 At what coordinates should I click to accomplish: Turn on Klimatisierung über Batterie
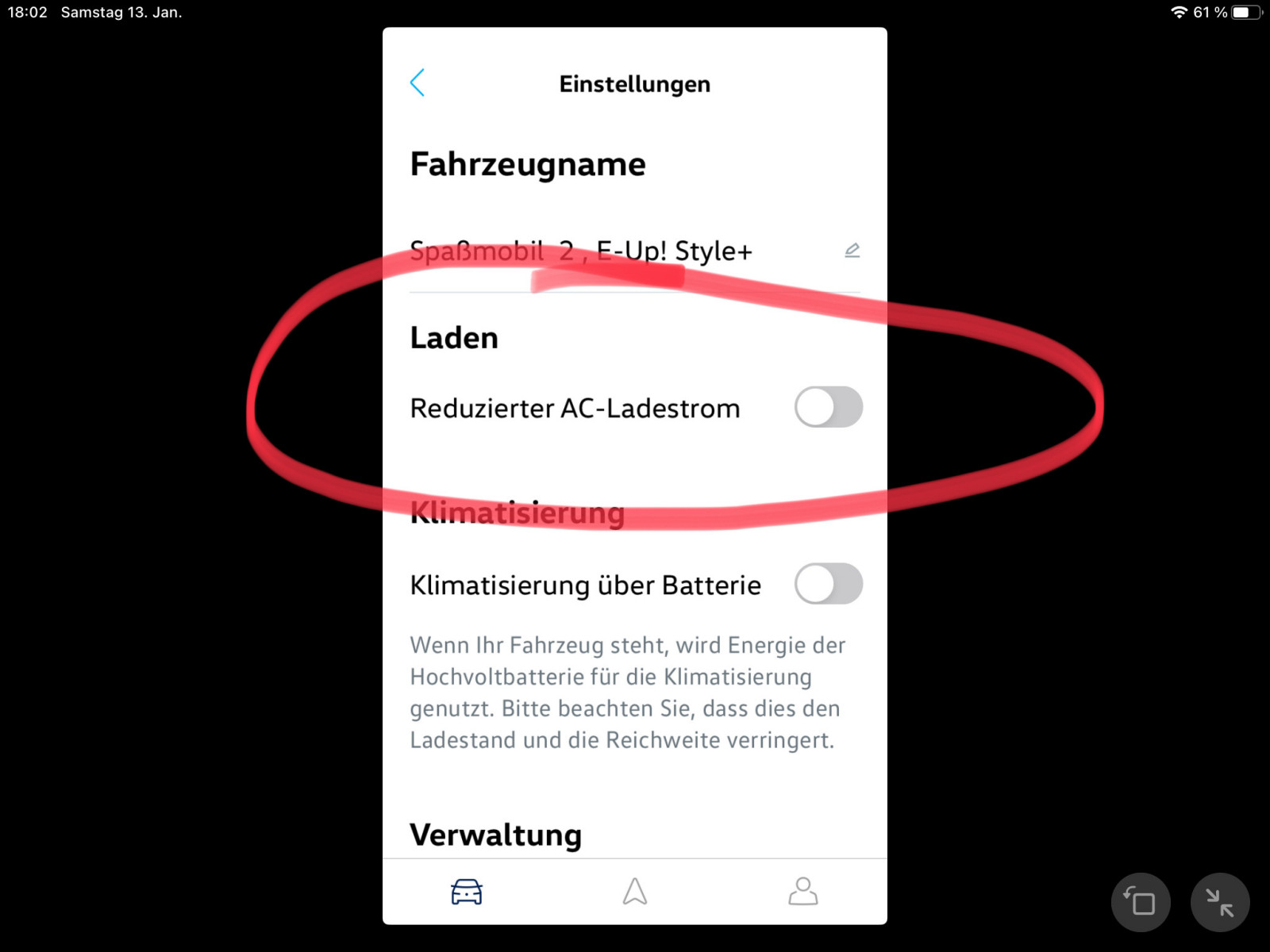tap(828, 584)
